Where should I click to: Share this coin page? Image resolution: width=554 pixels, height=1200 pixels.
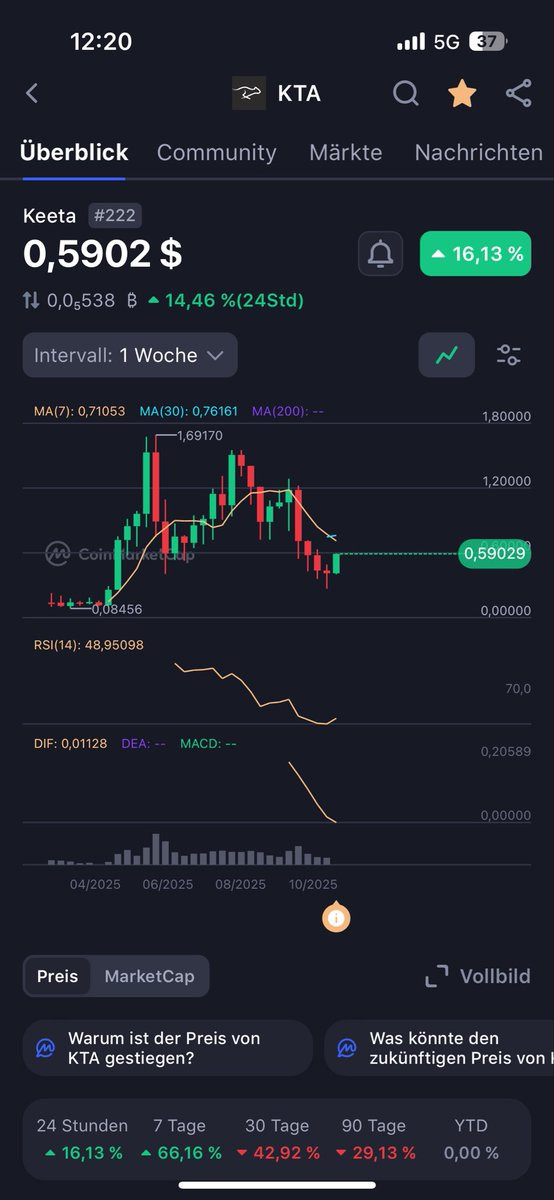point(518,94)
